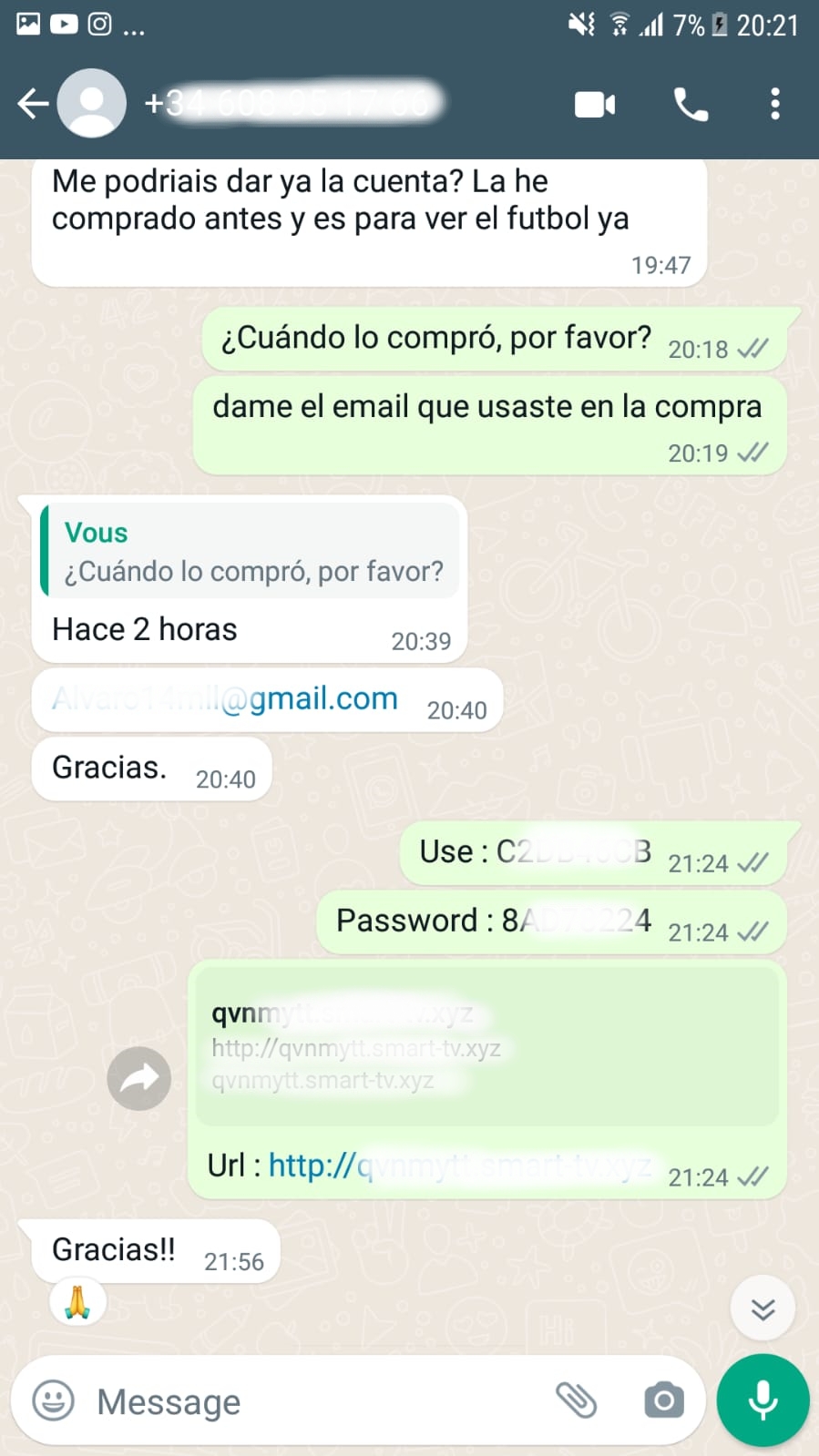This screenshot has height=1456, width=819.
Task: Open the overflow menu
Action: tap(775, 105)
